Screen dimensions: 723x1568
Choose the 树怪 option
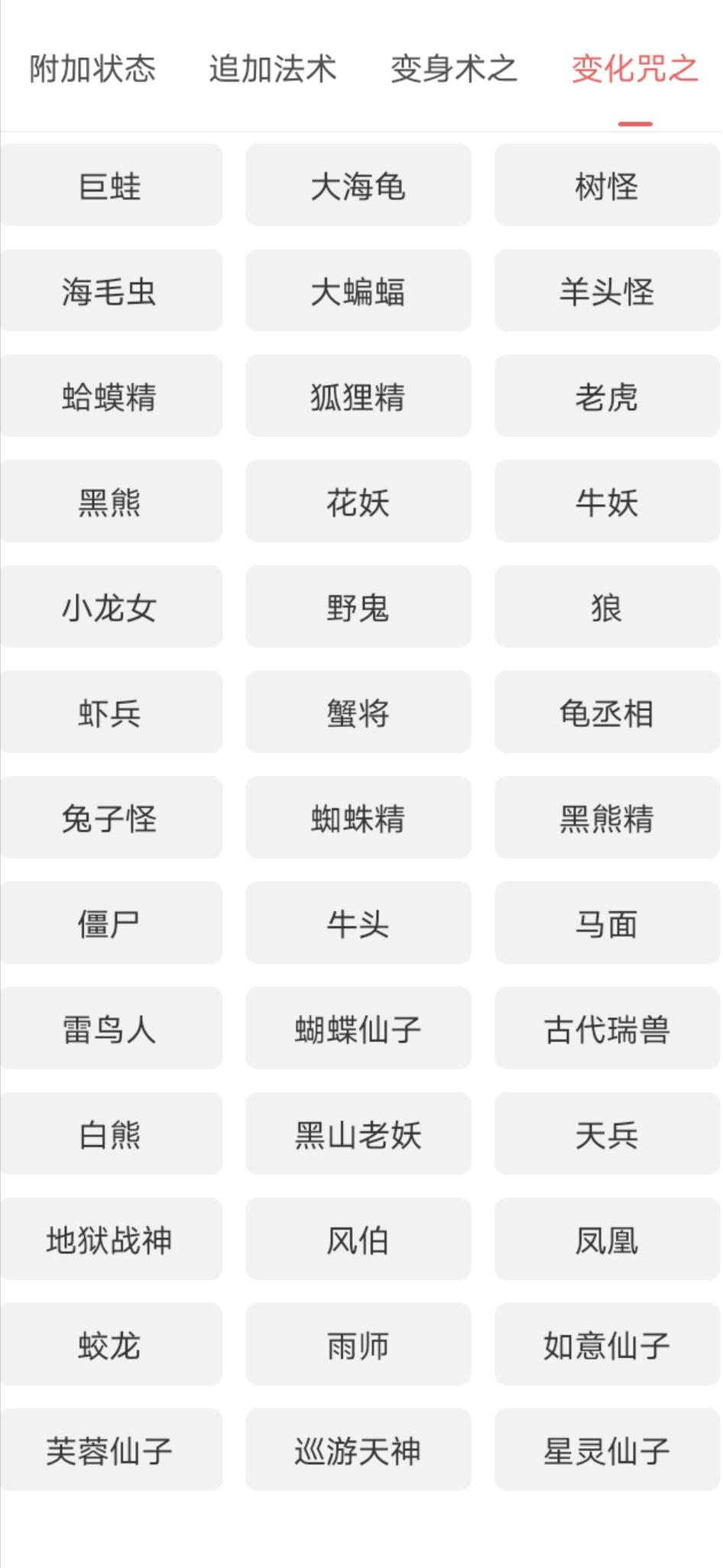pos(607,186)
